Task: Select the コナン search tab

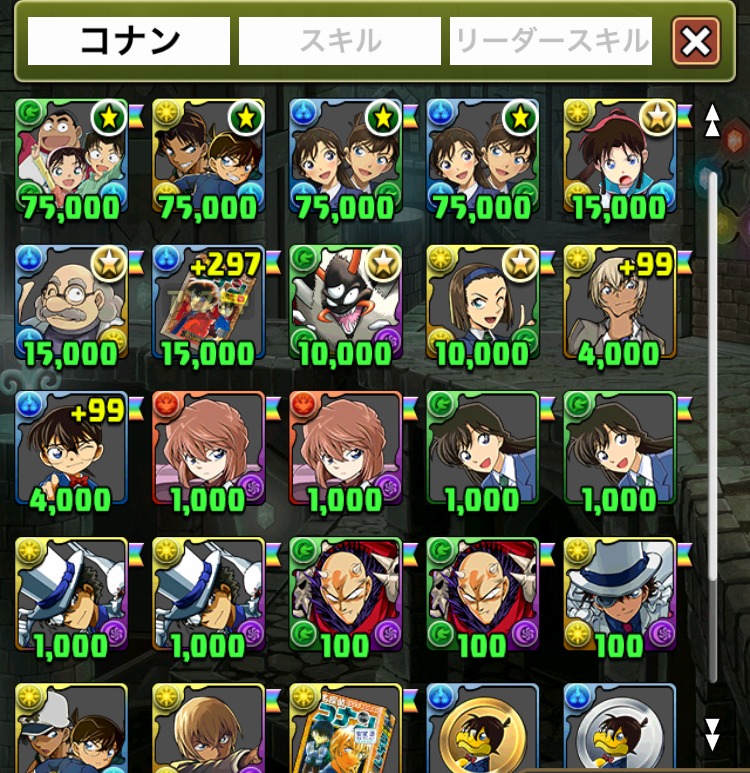Action: point(129,41)
